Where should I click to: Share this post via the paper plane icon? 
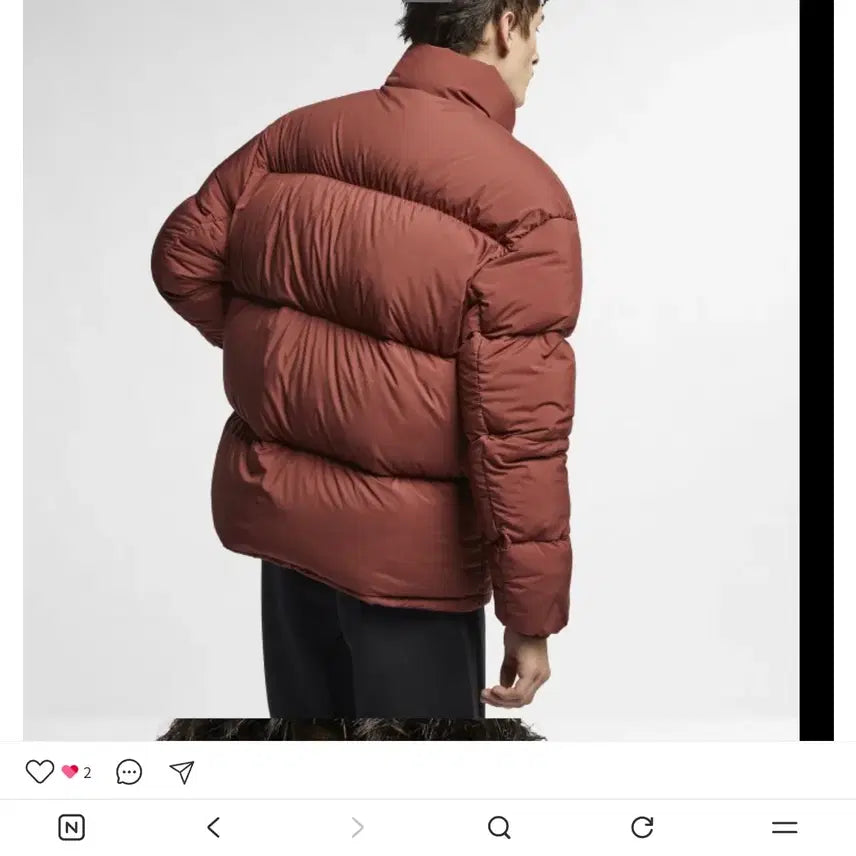click(x=181, y=772)
